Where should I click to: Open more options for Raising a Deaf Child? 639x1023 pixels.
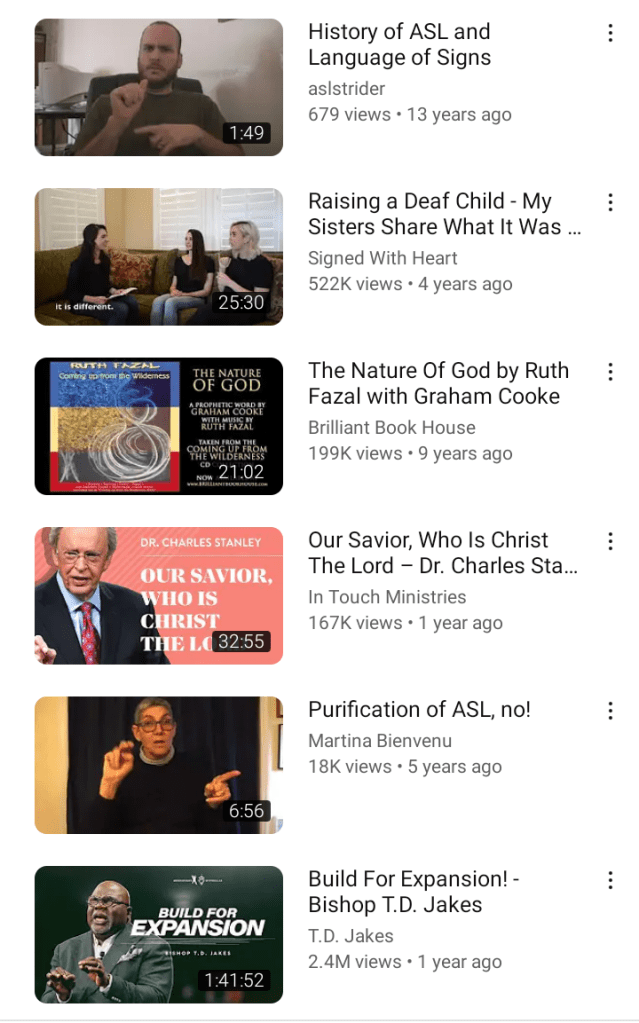610,203
